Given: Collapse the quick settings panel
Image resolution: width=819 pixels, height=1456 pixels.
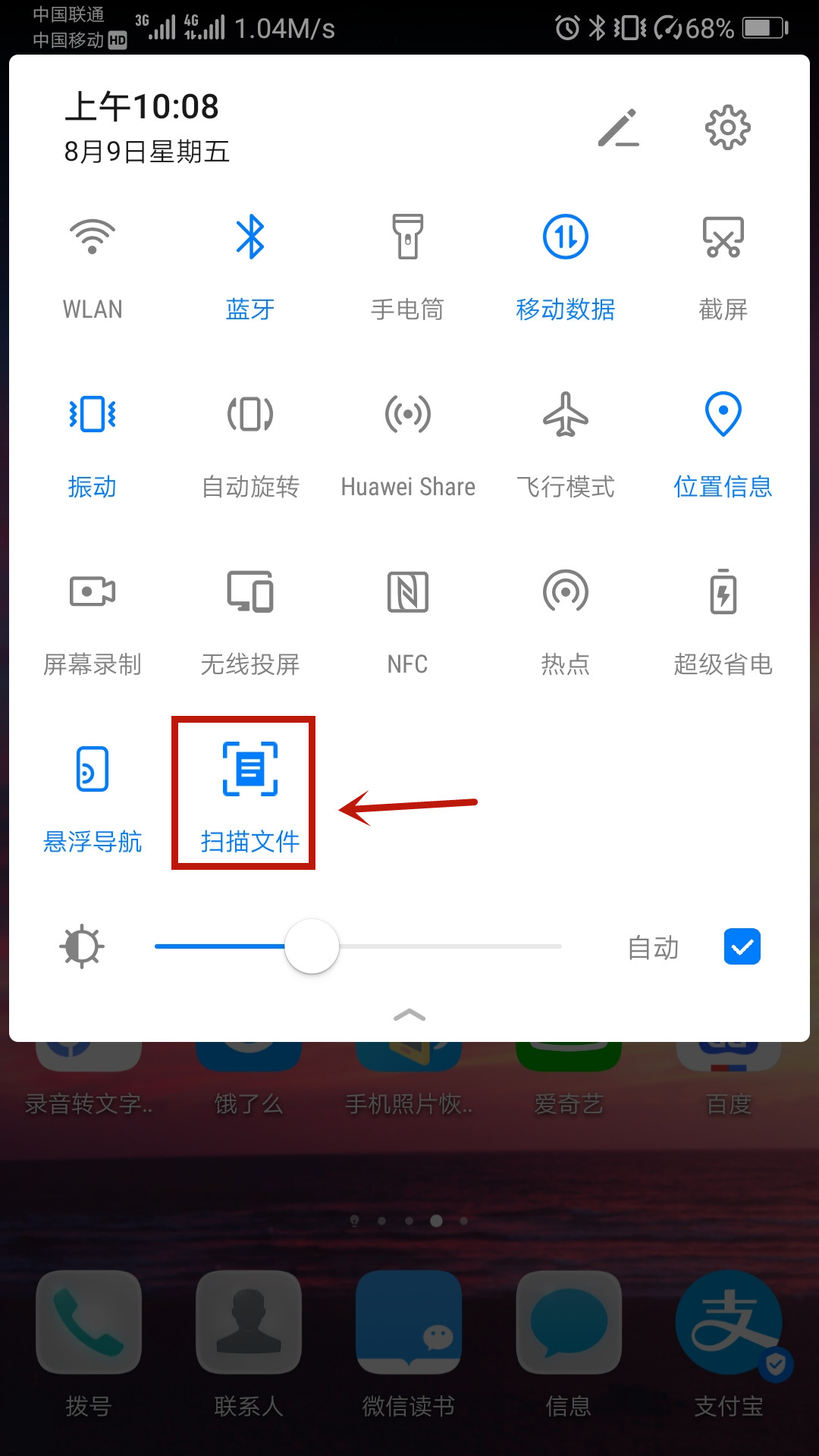Looking at the screenshot, I should click(x=409, y=1015).
